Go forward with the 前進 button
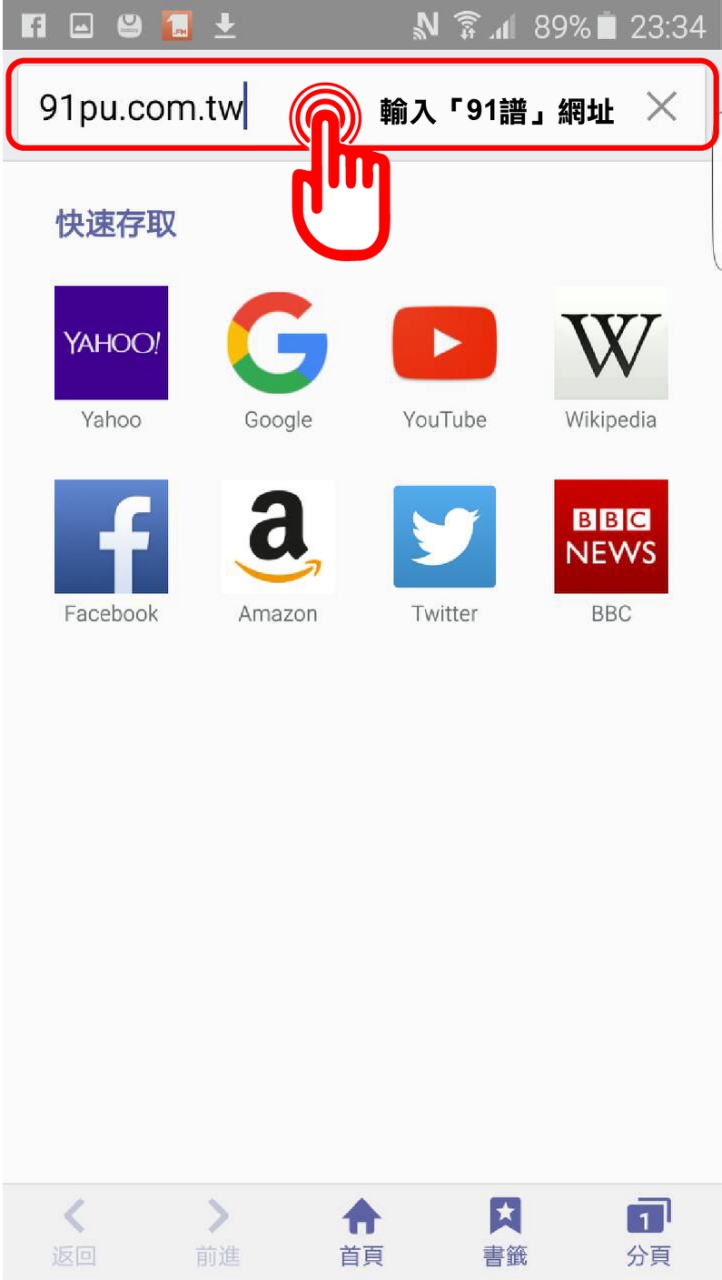 [x=217, y=1232]
